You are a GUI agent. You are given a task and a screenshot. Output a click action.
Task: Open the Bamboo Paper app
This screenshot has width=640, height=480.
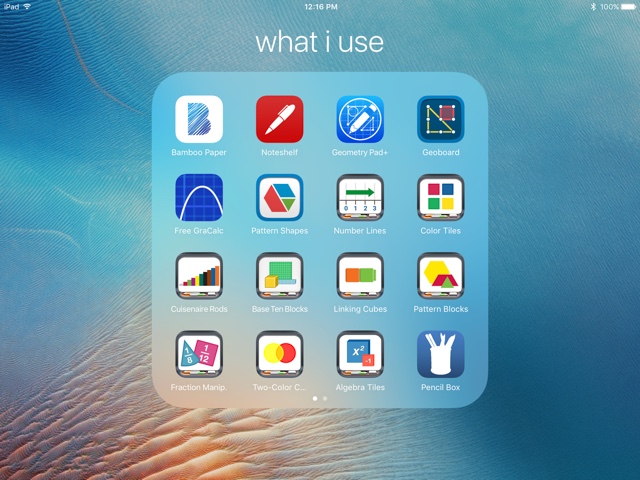click(x=199, y=120)
